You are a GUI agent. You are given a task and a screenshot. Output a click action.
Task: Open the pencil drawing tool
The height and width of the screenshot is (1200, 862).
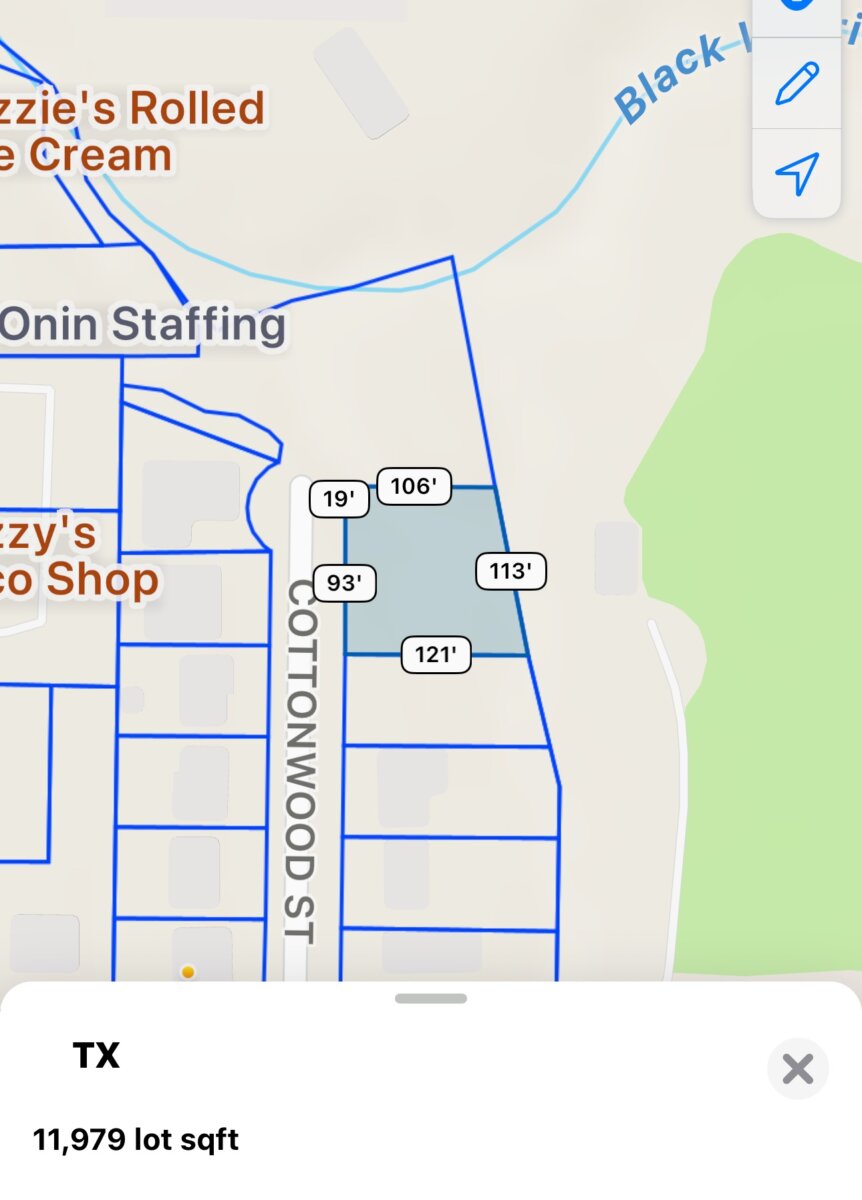pyautogui.click(x=797, y=83)
